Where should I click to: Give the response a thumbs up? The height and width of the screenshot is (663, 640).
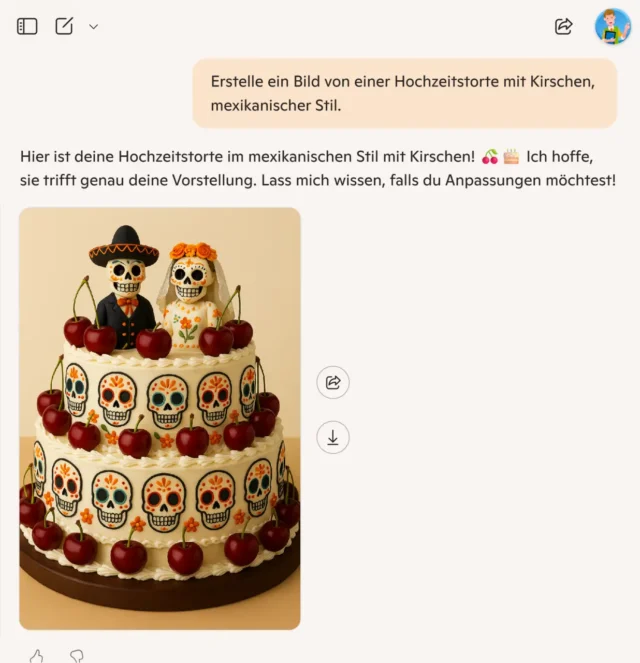(37, 656)
